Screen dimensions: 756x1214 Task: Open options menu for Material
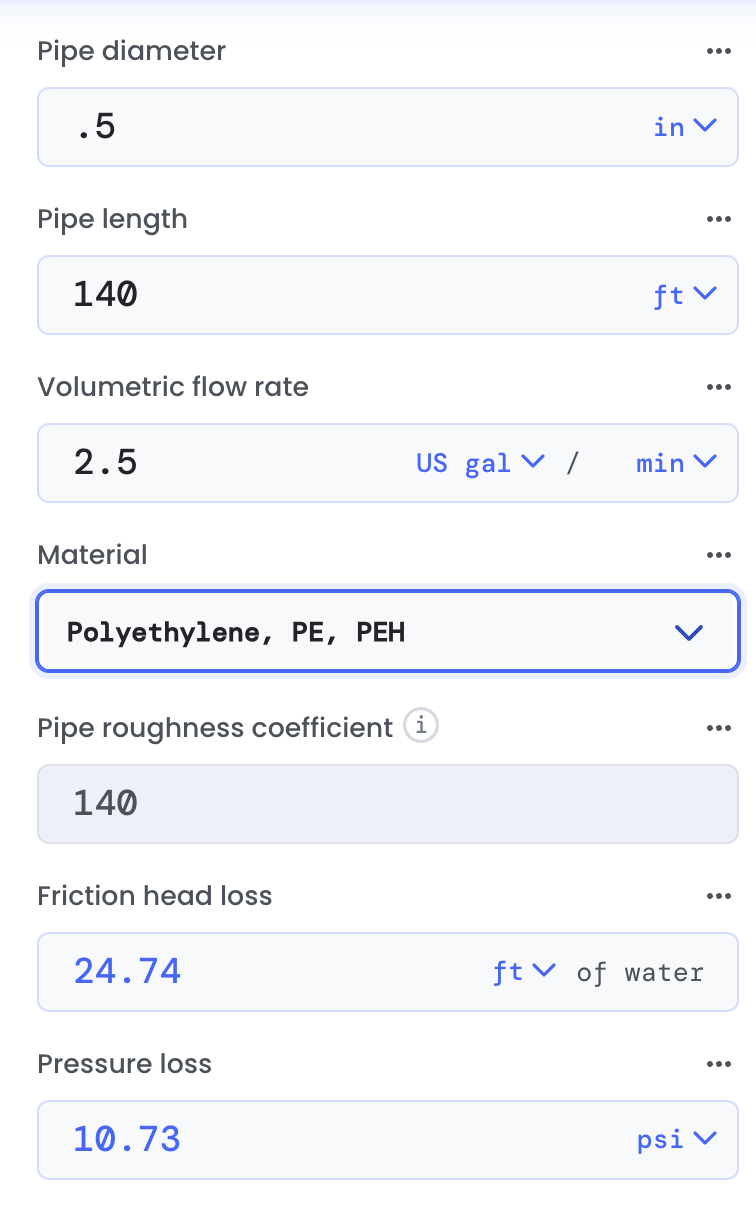(x=719, y=555)
